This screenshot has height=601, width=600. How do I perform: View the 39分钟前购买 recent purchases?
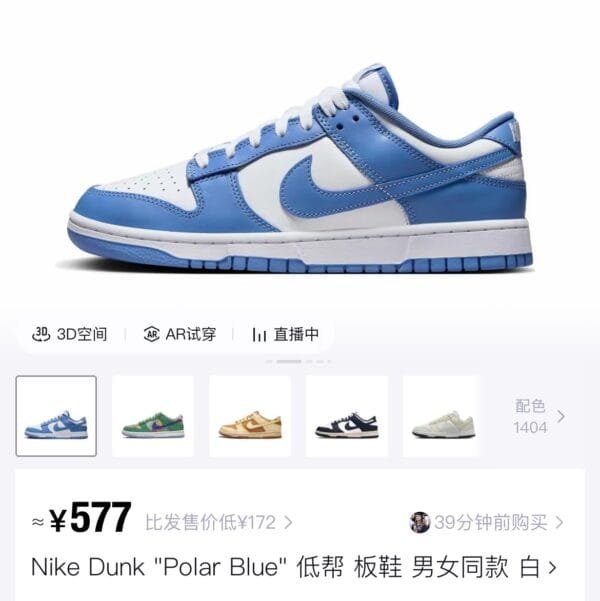488,521
